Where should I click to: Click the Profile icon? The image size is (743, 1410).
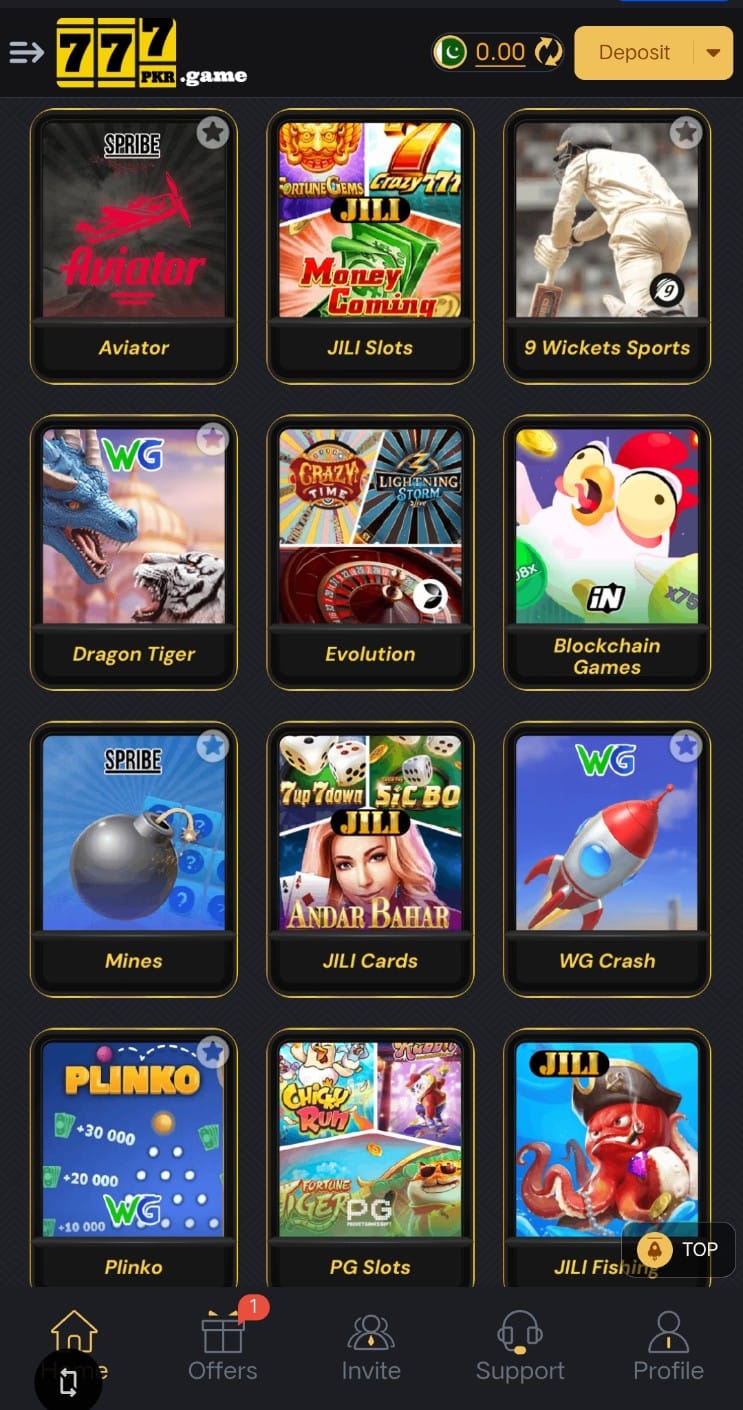[x=668, y=1330]
